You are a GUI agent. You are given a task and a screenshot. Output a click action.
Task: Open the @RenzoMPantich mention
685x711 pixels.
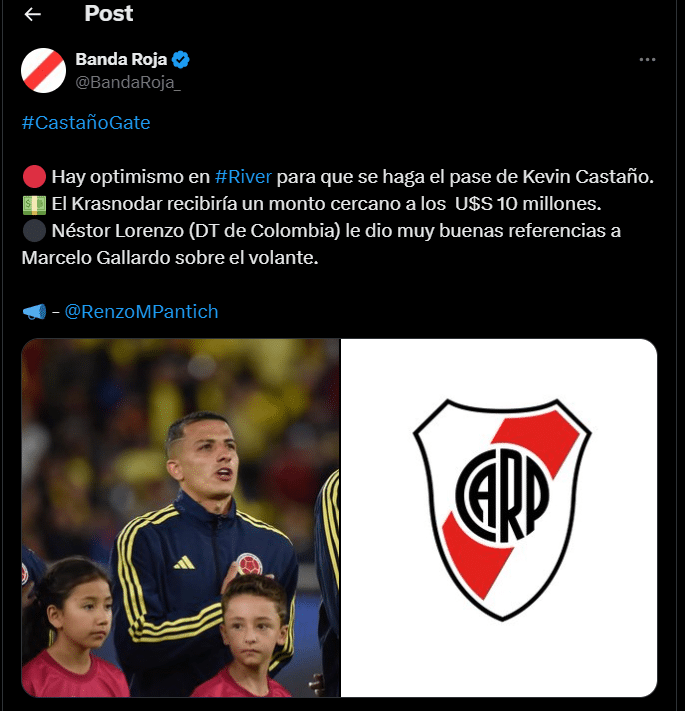(x=141, y=312)
